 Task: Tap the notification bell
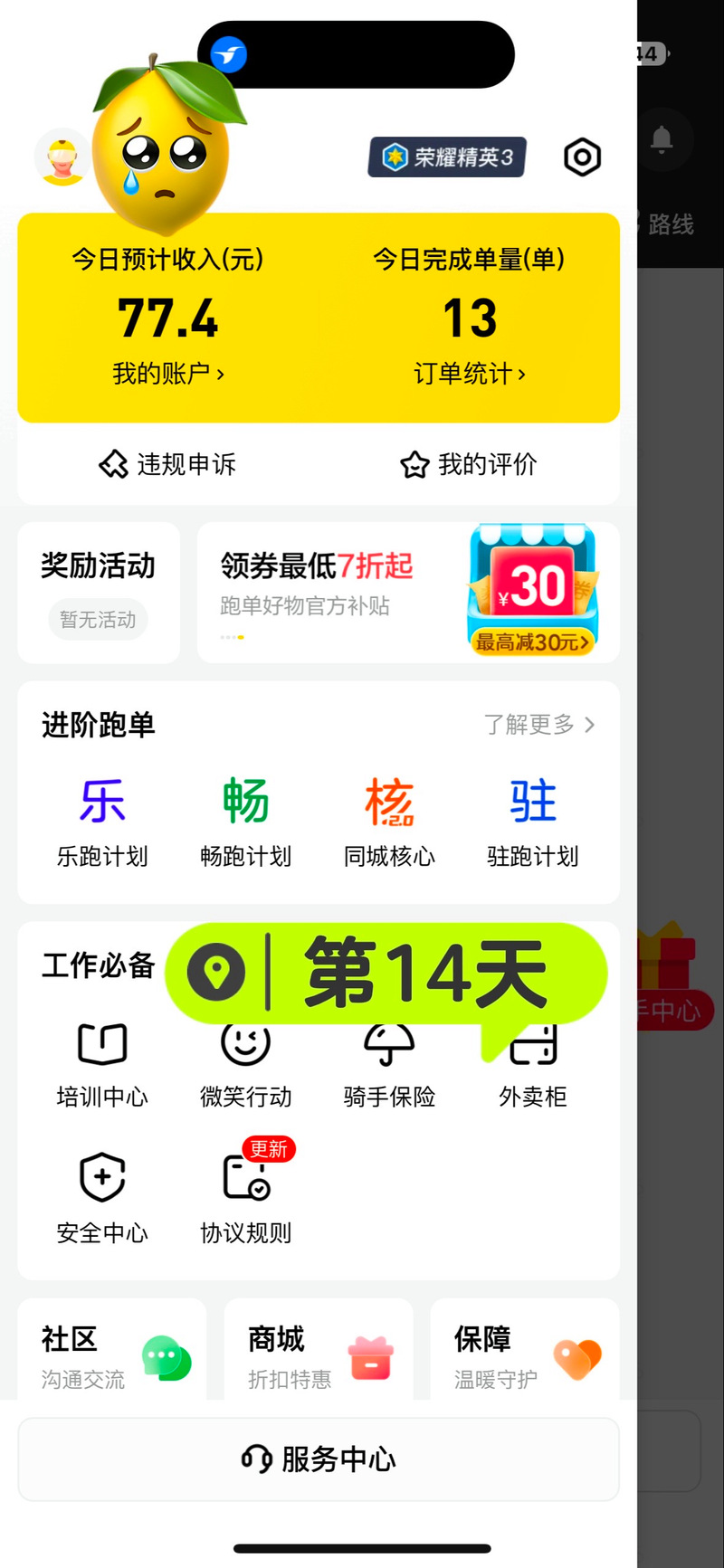tap(663, 138)
